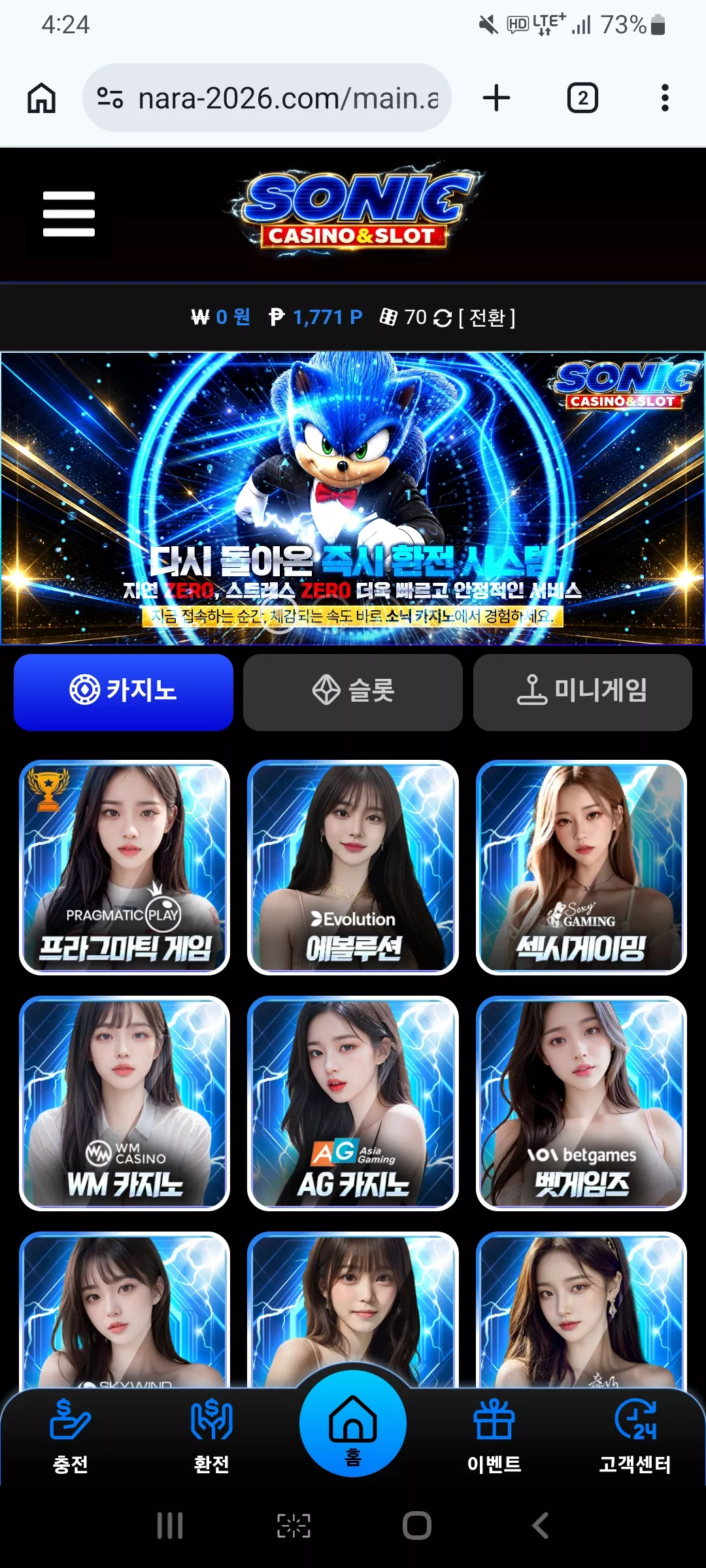
Task: Open the 프라그마틱 게임 card
Action: pos(124,867)
